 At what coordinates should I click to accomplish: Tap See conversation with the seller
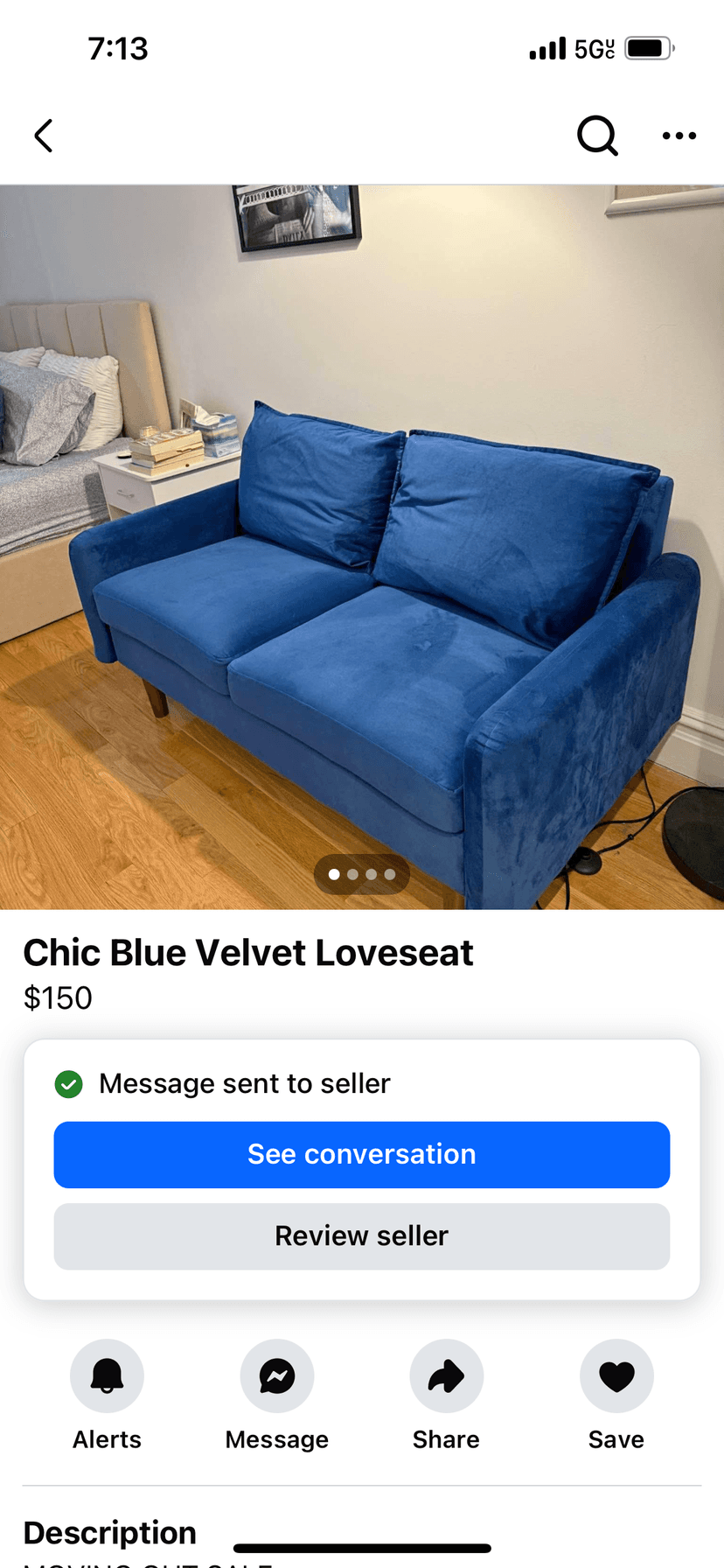(362, 1154)
